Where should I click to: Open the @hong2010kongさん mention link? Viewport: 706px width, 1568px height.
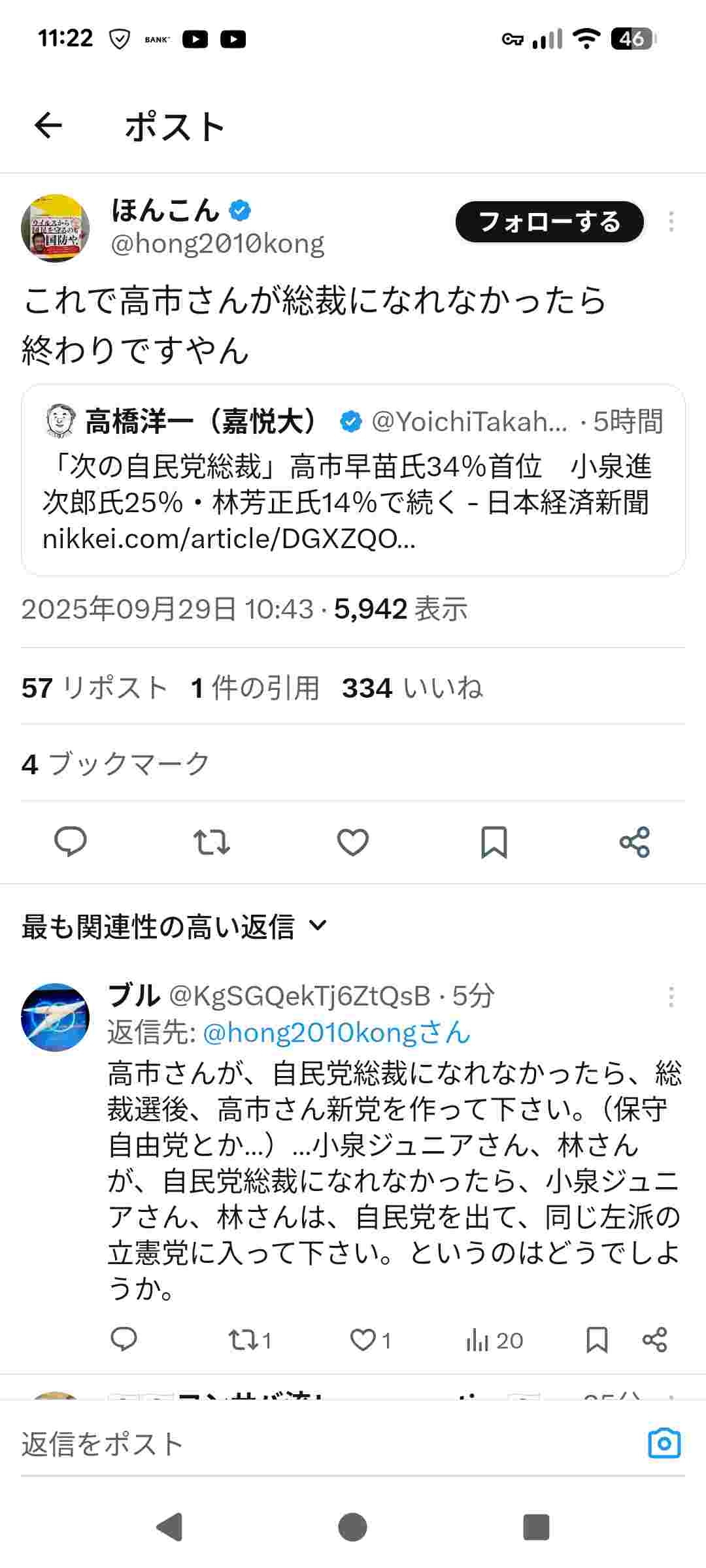336,1033
